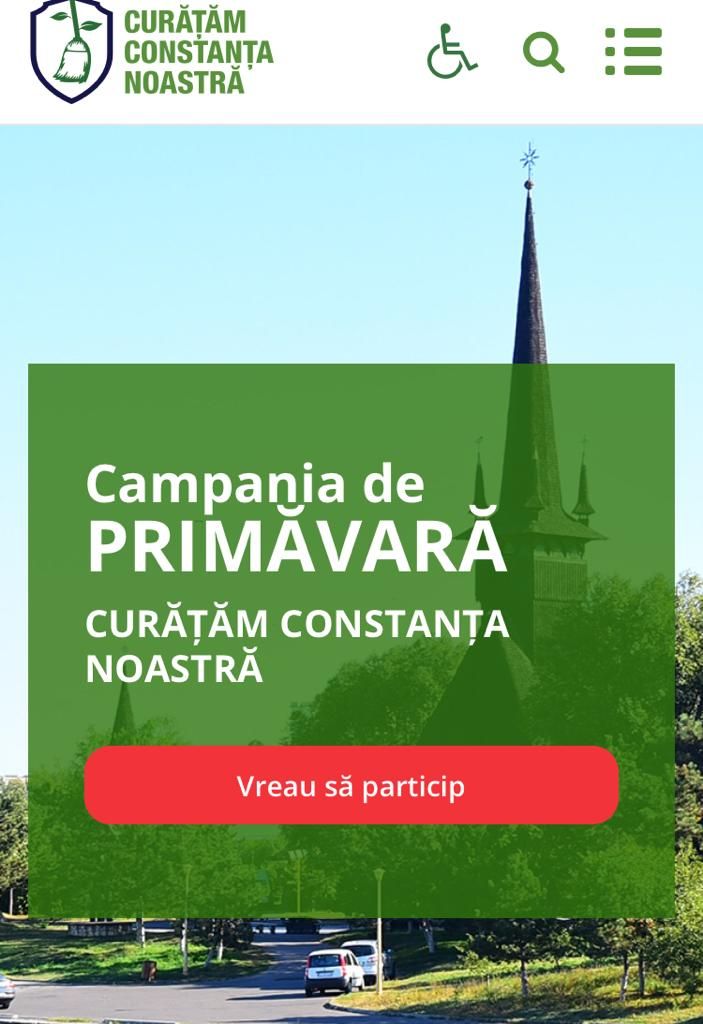703x1024 pixels.
Task: Open the search magnifier
Action: 543,52
